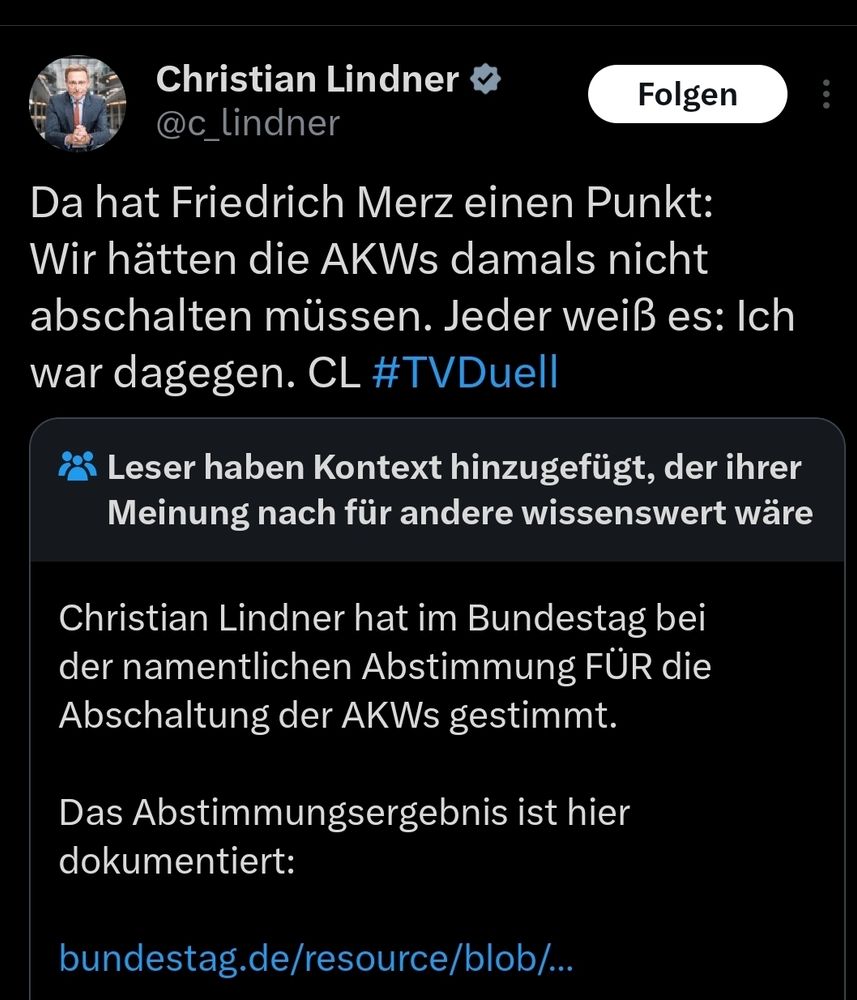Open the #TVDuell hashtag
857x1000 pixels.
(x=464, y=372)
